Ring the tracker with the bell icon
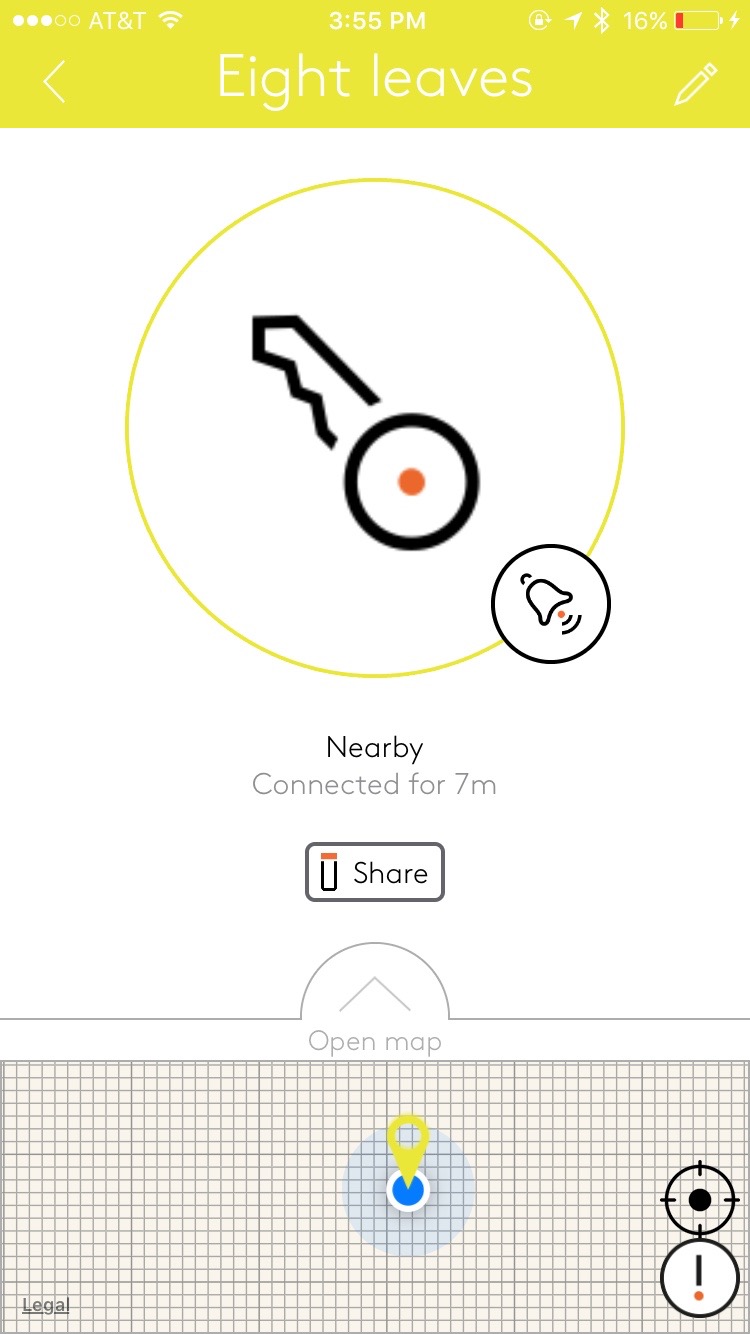The image size is (750, 1334). 551,603
